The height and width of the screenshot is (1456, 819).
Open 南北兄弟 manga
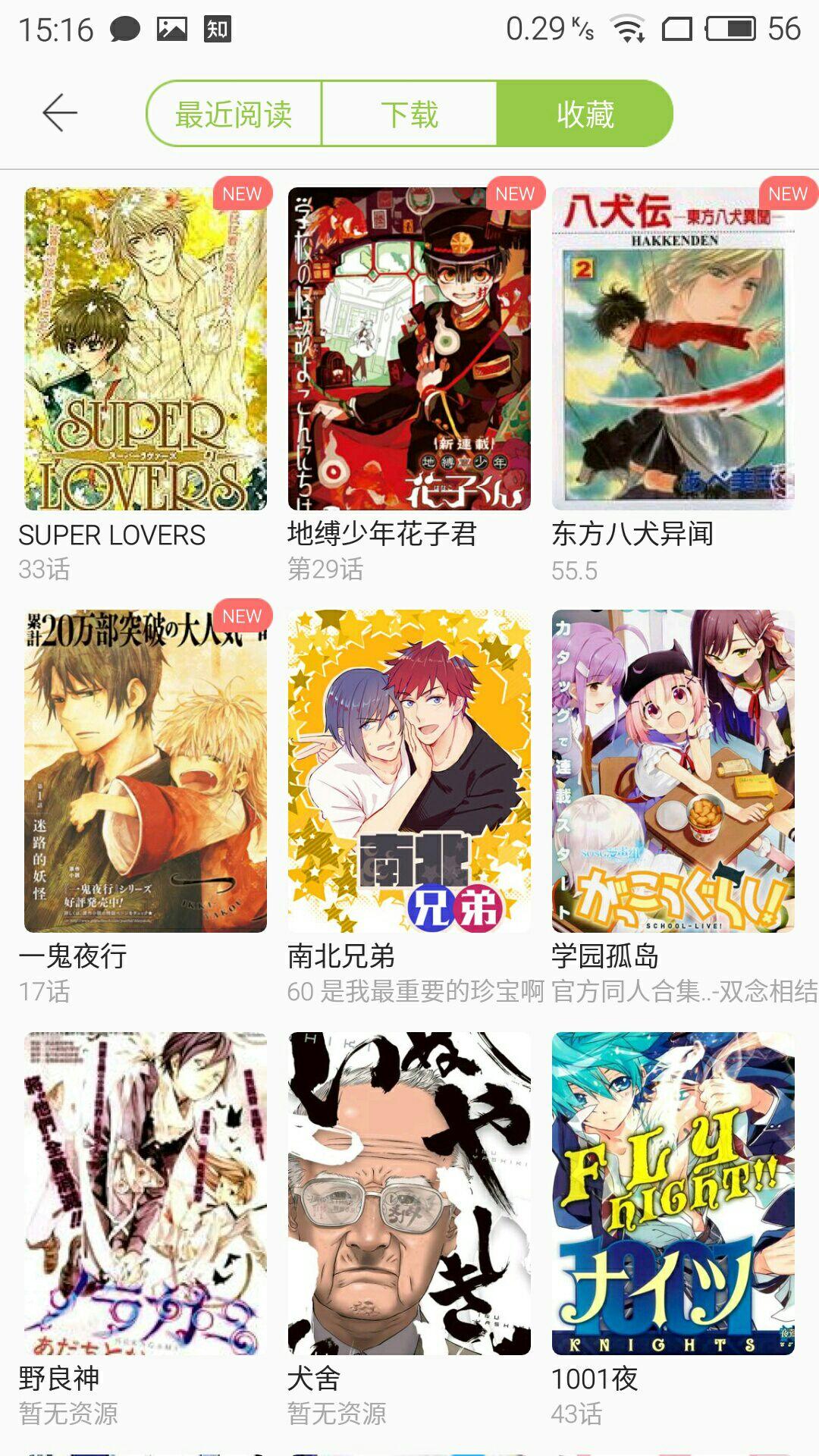[x=409, y=771]
